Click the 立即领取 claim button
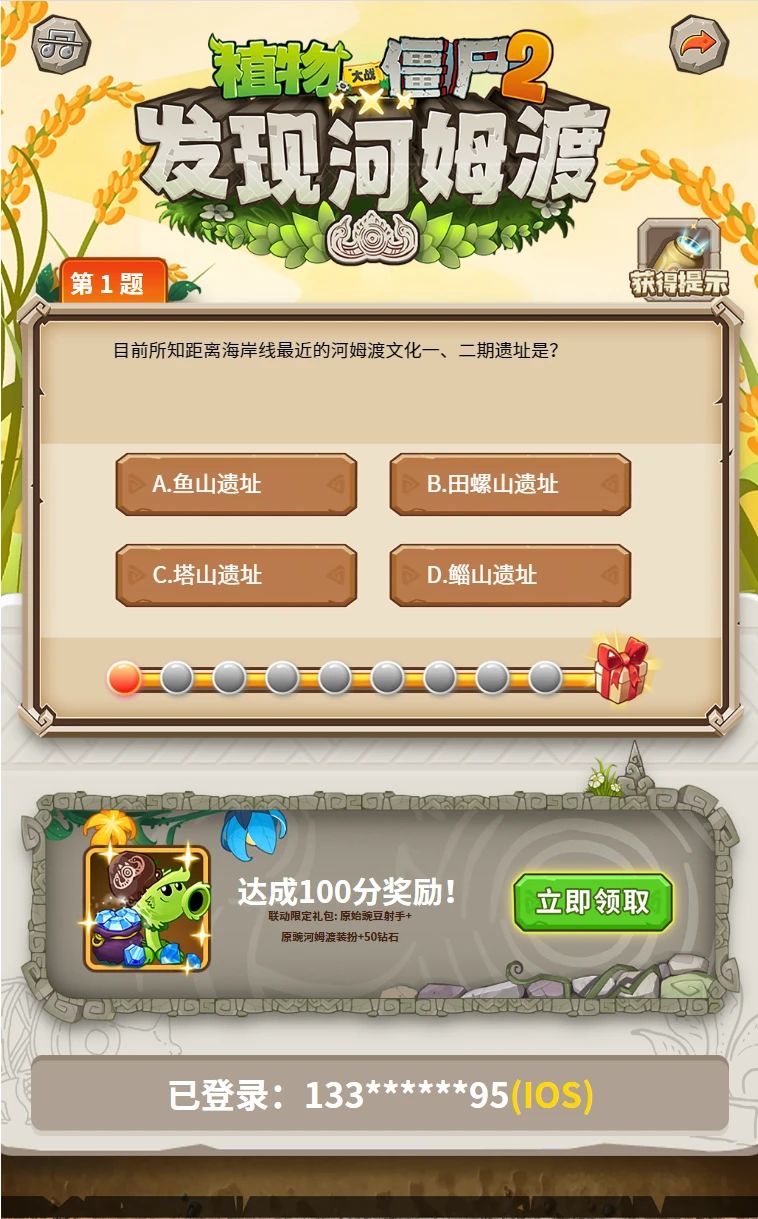 click(x=595, y=901)
